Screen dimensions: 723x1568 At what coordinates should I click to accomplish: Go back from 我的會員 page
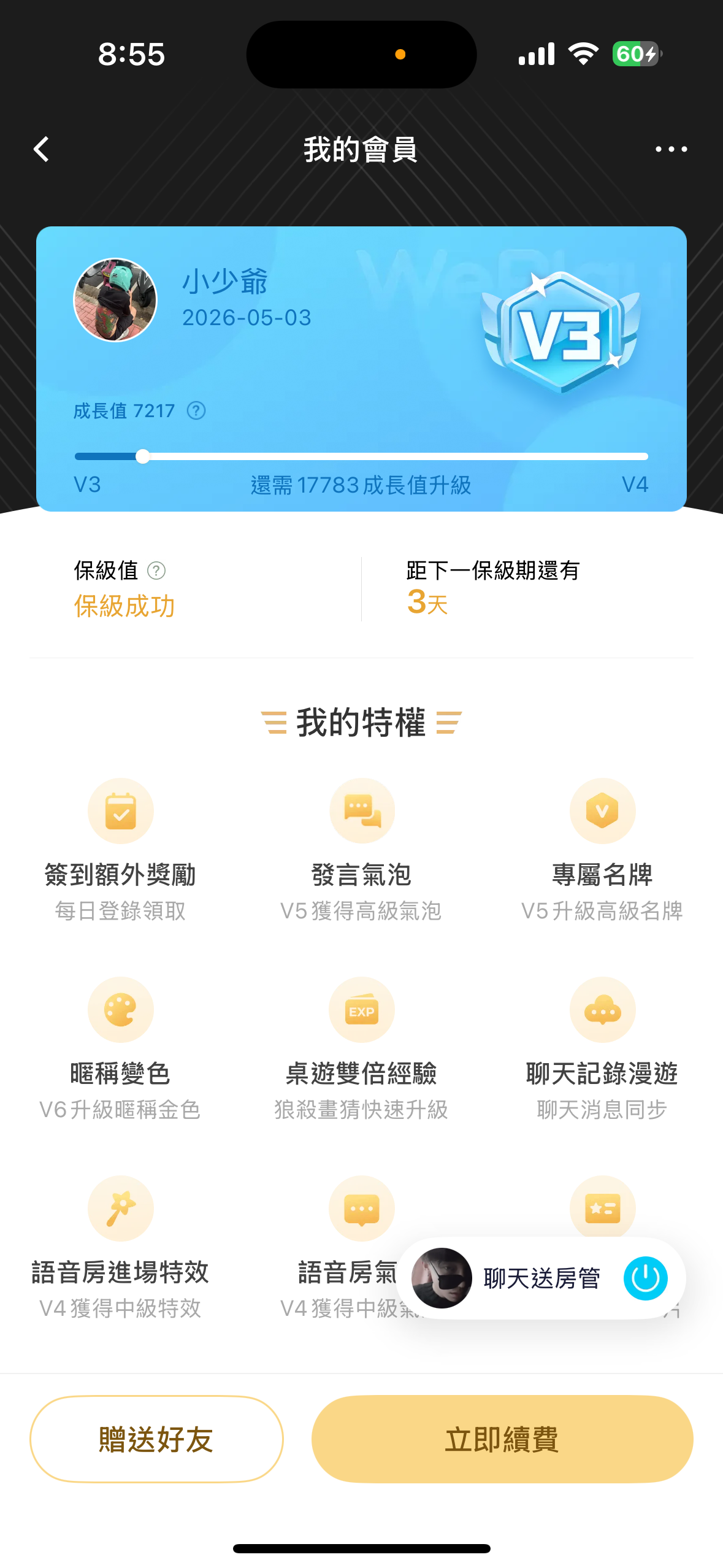[x=41, y=149]
